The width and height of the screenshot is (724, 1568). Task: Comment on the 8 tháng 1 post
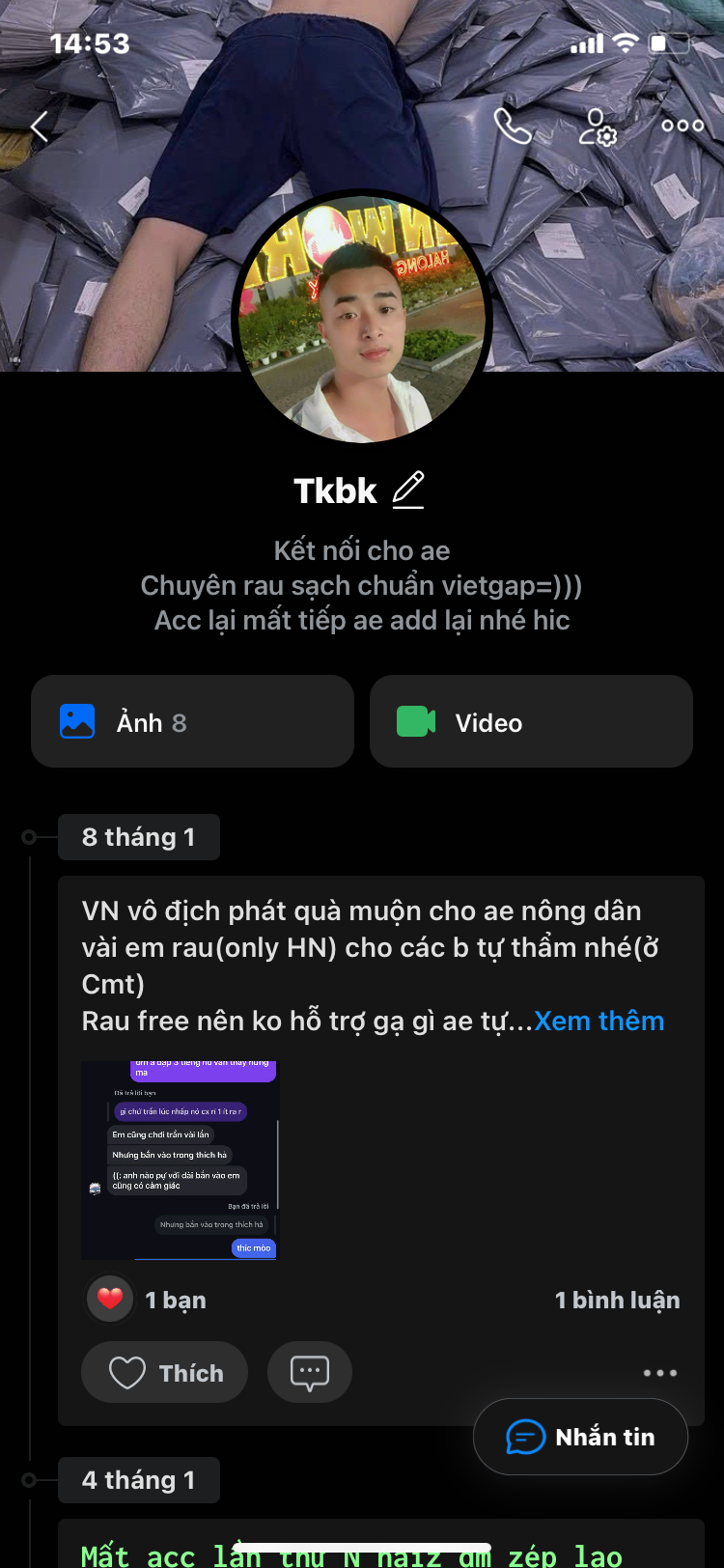click(x=310, y=1373)
